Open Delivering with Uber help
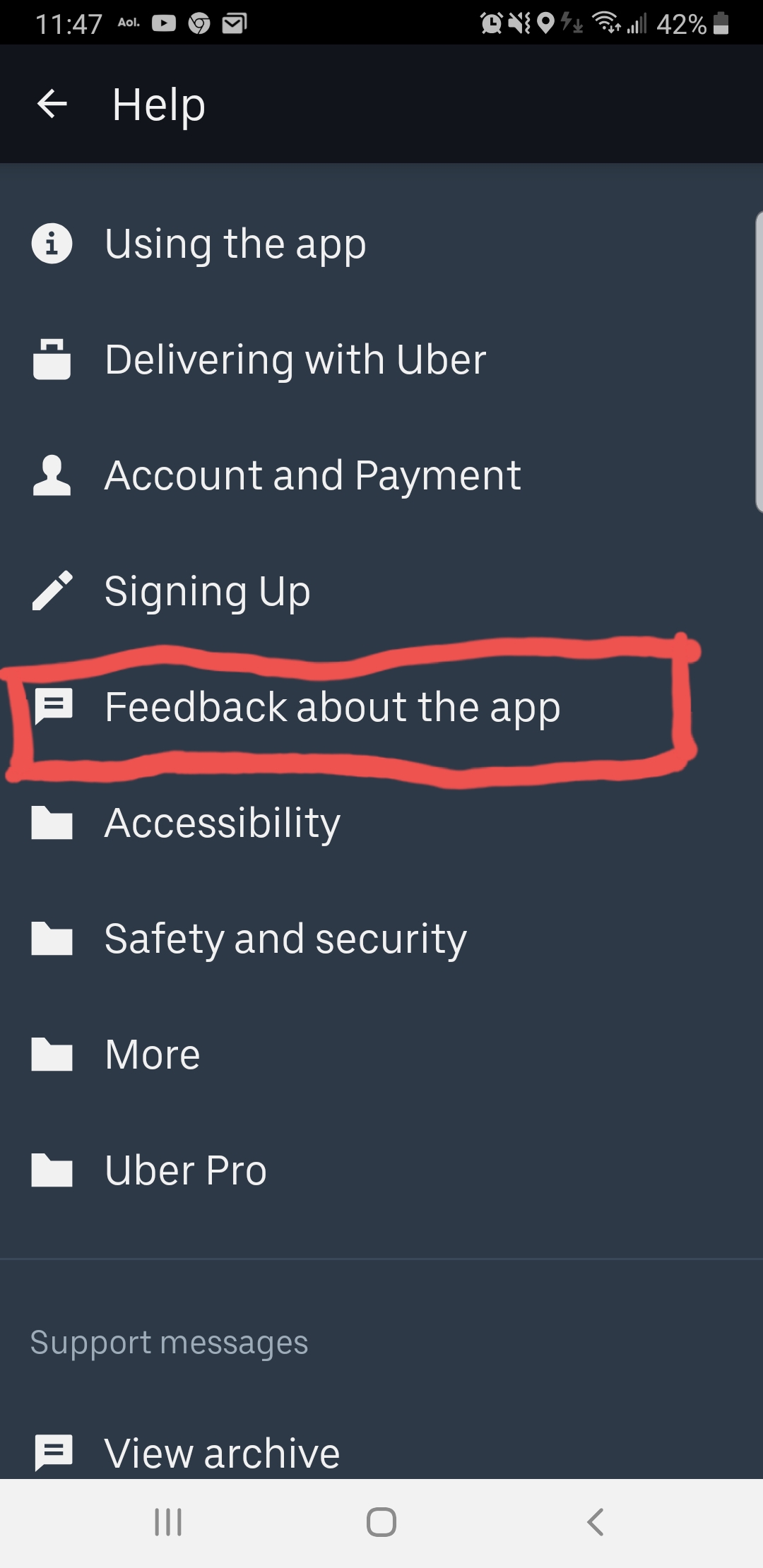Image resolution: width=763 pixels, height=1568 pixels. click(295, 360)
